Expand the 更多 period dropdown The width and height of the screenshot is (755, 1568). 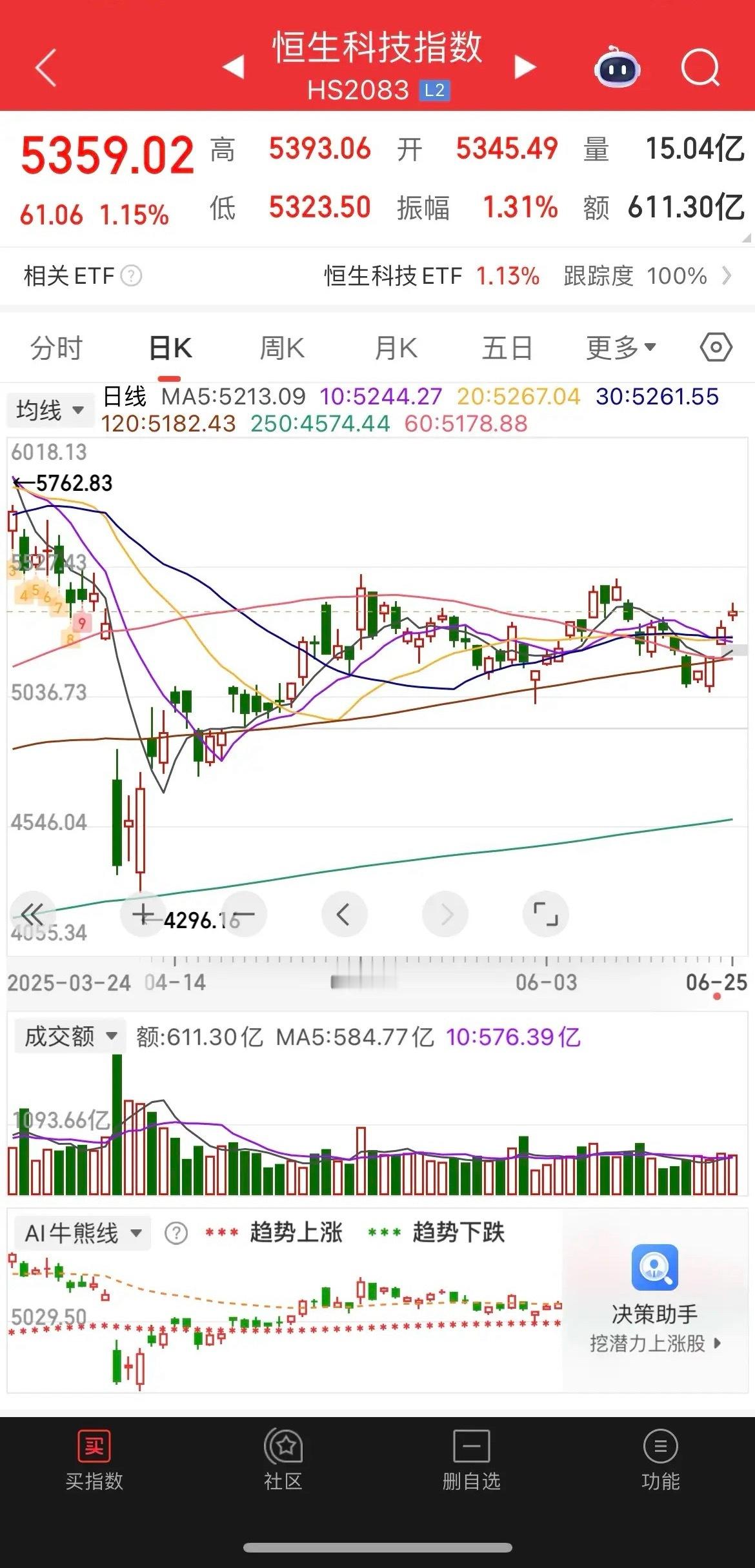(x=620, y=348)
